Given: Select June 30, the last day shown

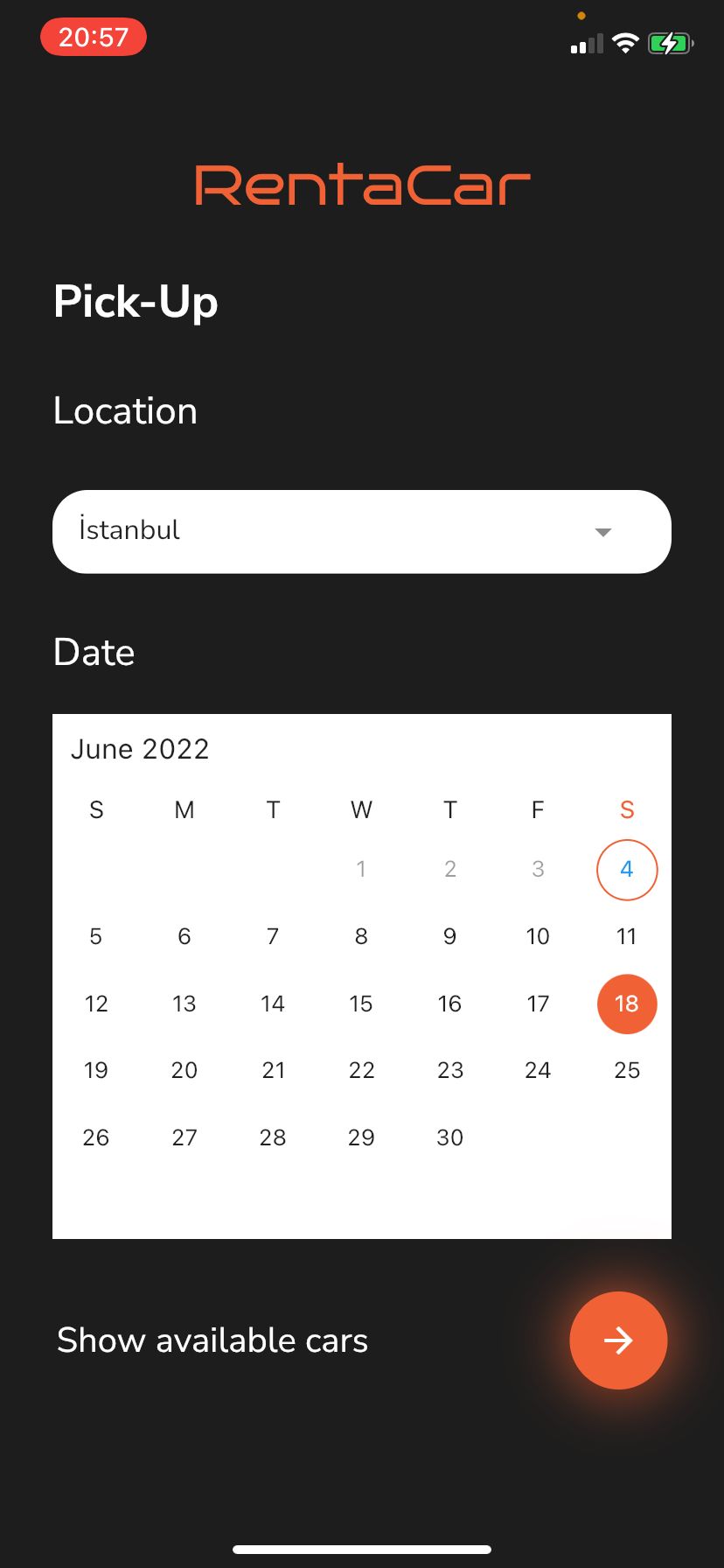Looking at the screenshot, I should pyautogui.click(x=449, y=1137).
